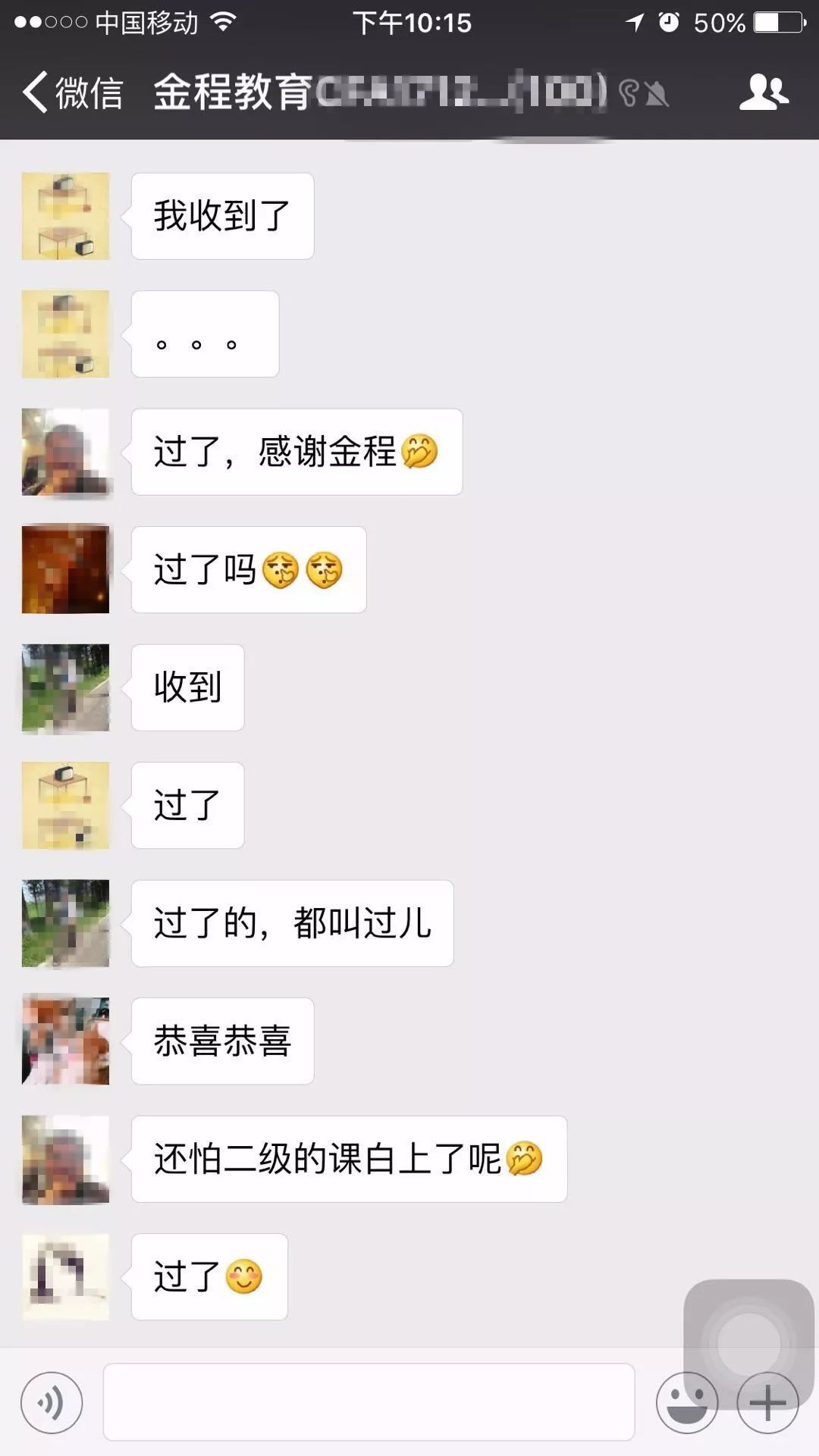Open the group members info icon

764,92
